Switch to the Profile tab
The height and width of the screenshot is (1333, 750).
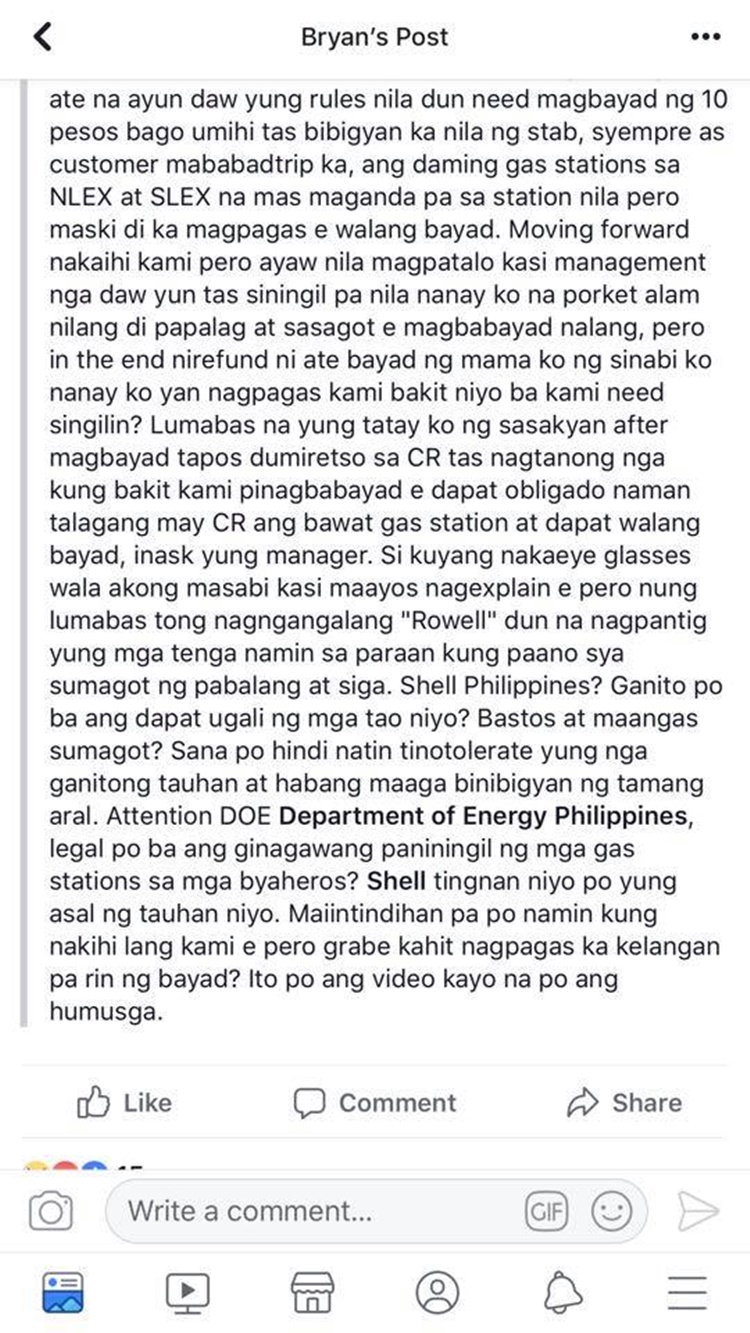[437, 1292]
